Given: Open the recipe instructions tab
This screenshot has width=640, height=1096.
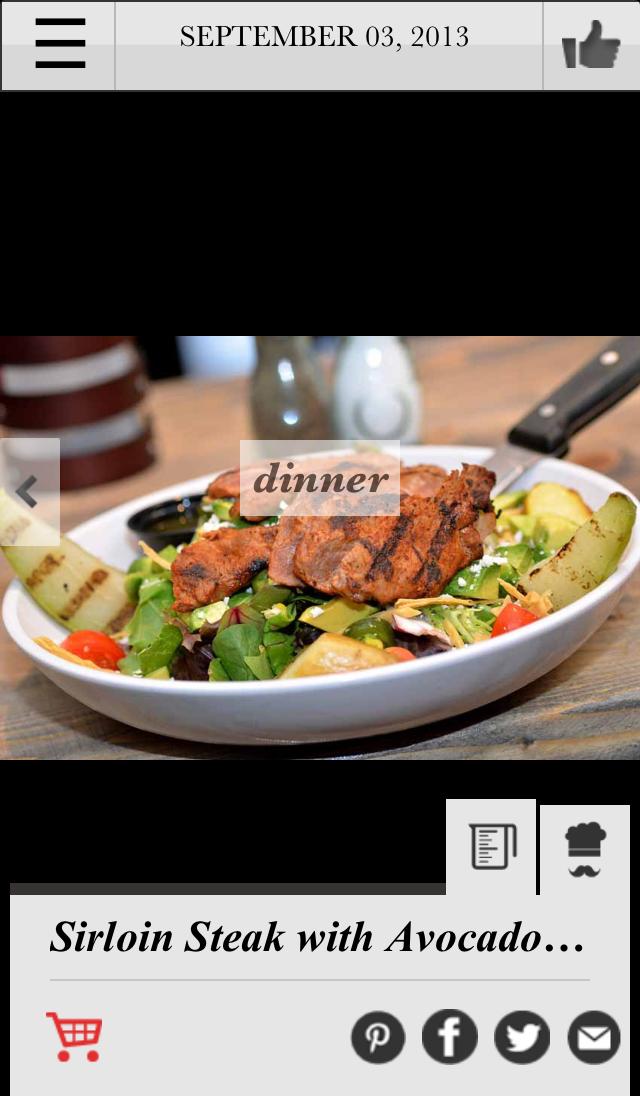Looking at the screenshot, I should 492,846.
